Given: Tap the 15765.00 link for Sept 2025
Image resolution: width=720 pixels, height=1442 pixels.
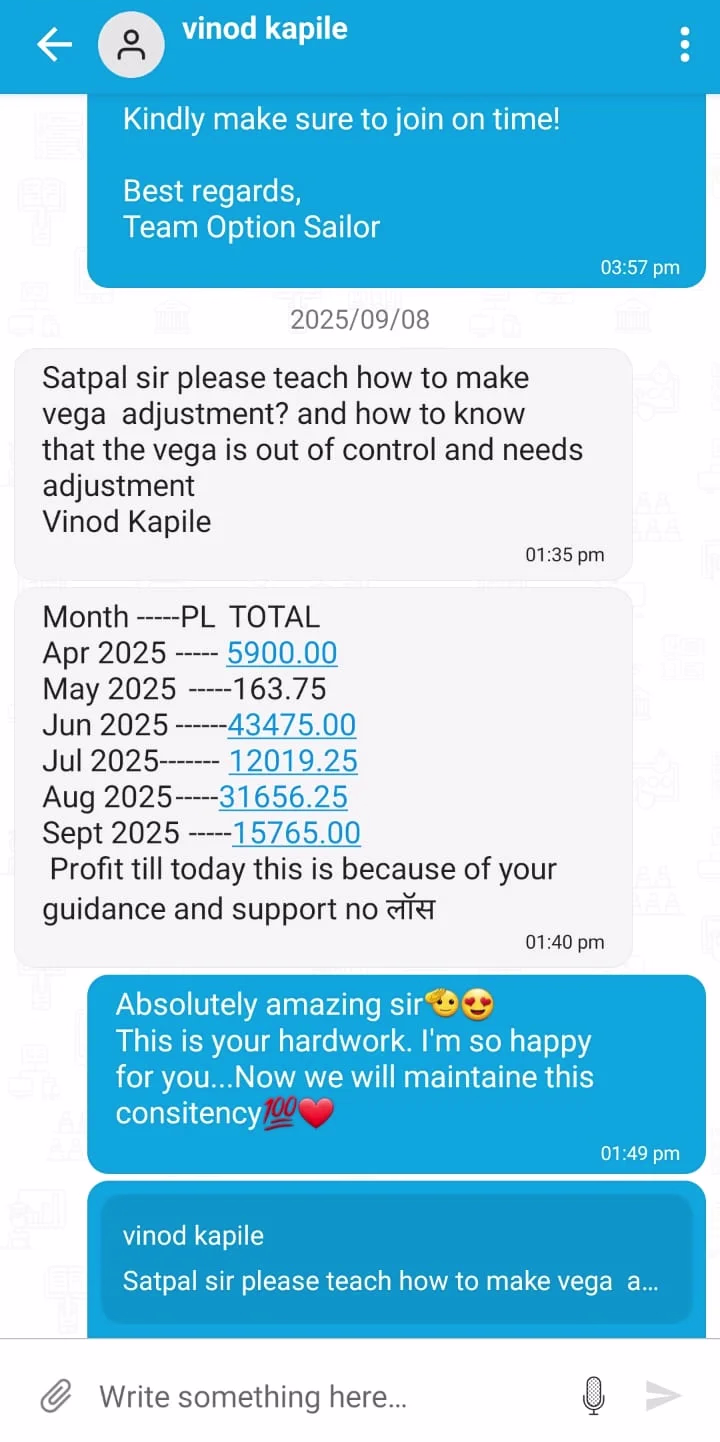Looking at the screenshot, I should pyautogui.click(x=297, y=833).
